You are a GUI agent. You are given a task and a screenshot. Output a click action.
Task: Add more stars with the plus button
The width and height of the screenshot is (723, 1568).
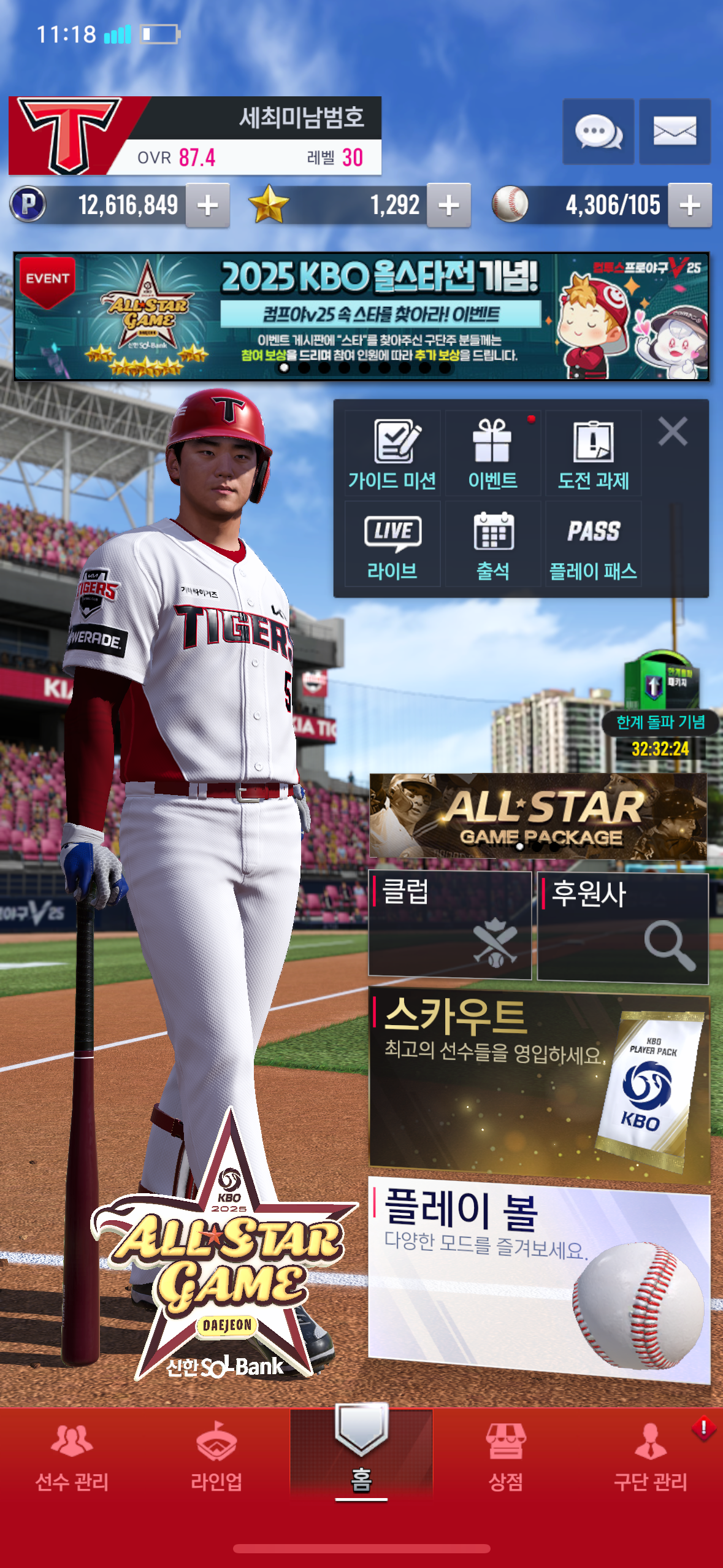pos(449,206)
